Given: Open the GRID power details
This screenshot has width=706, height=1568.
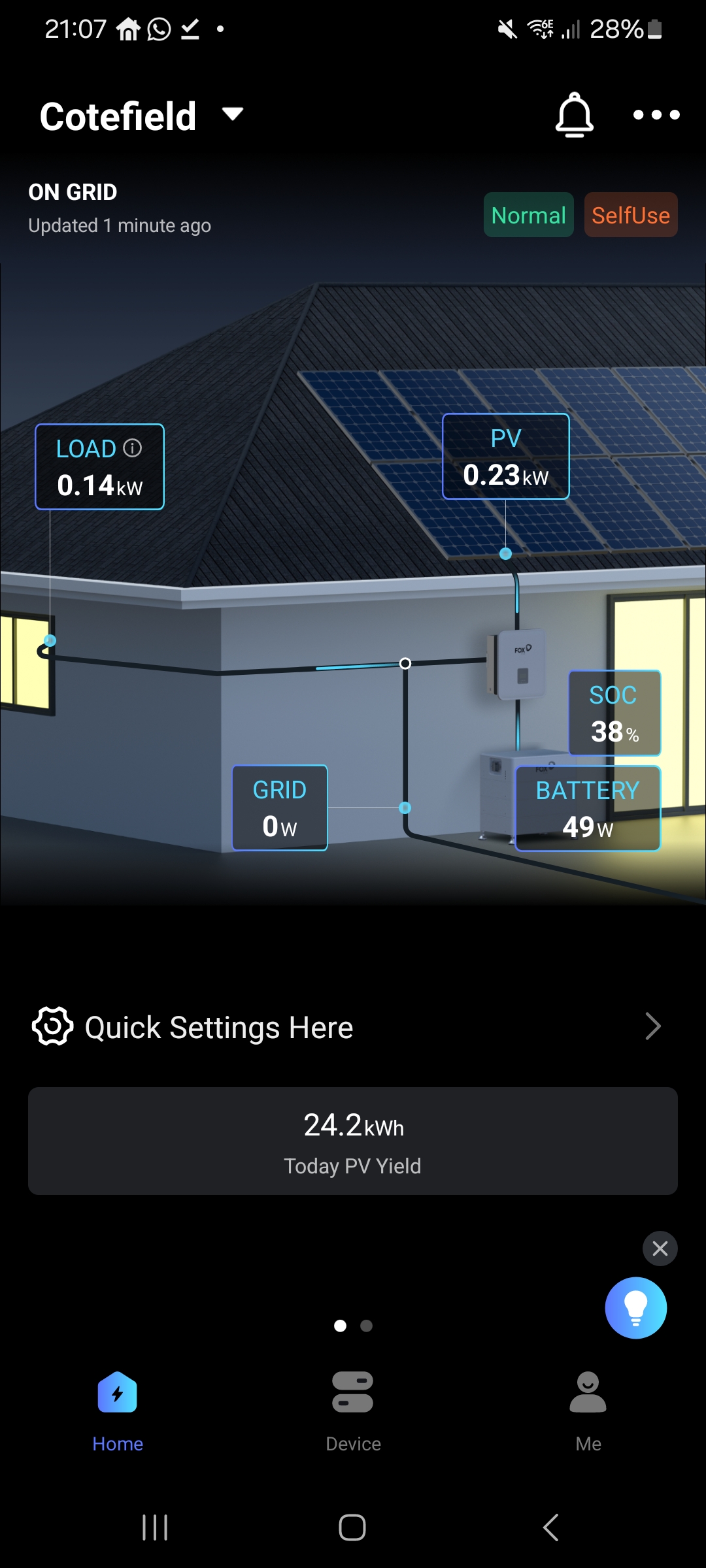Looking at the screenshot, I should [x=280, y=808].
